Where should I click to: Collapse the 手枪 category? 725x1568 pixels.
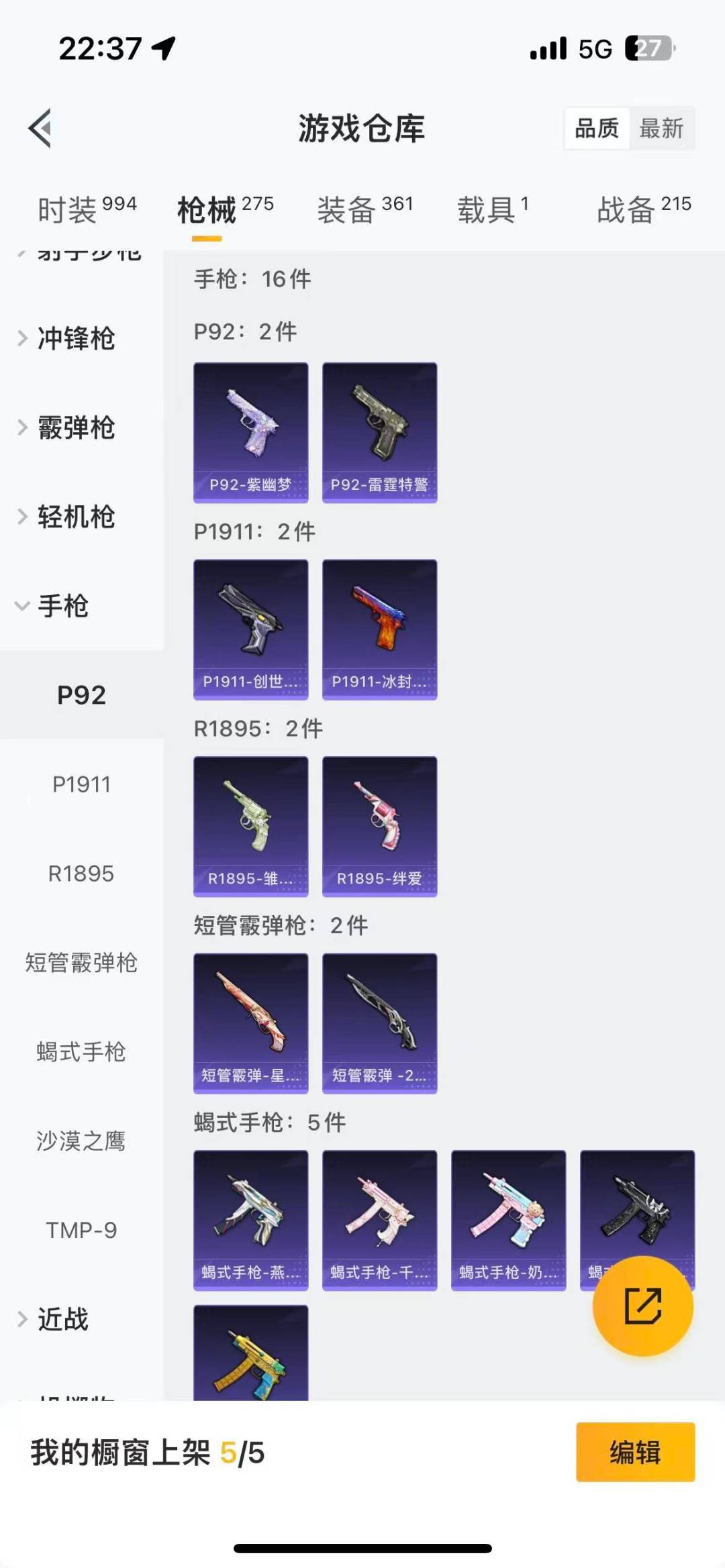[x=62, y=606]
